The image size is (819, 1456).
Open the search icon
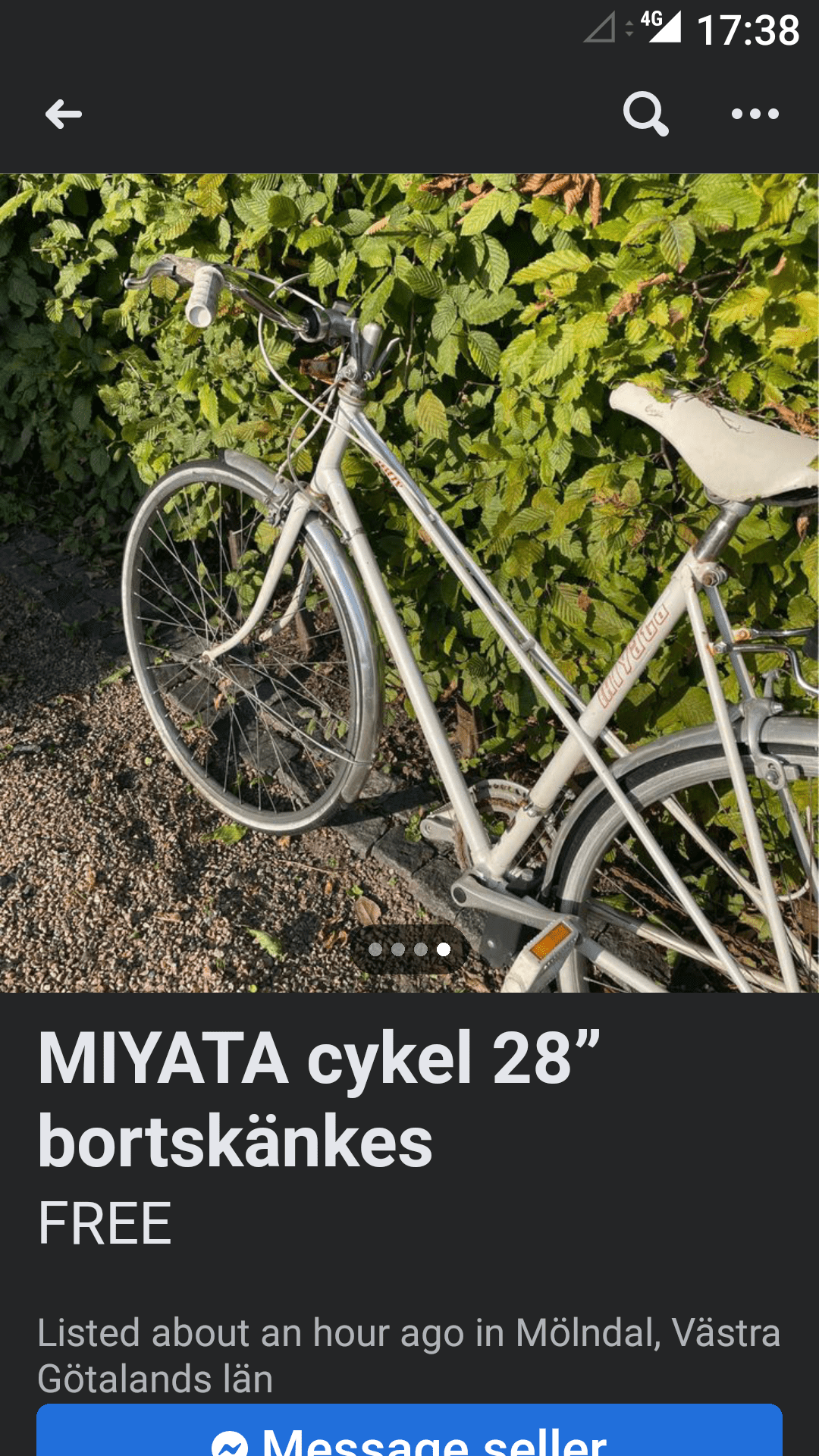645,115
